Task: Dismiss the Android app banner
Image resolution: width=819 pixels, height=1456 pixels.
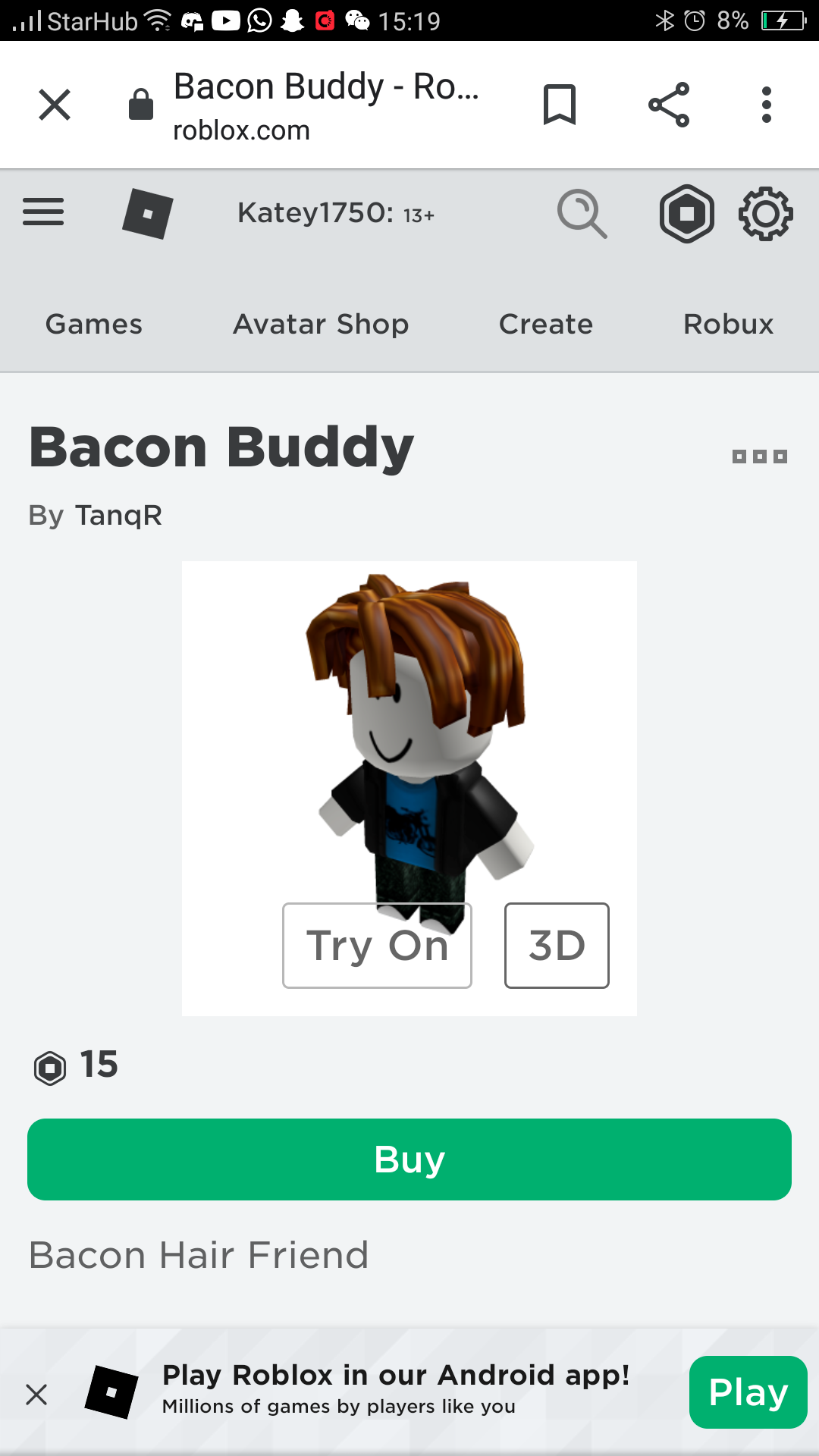Action: click(36, 1394)
